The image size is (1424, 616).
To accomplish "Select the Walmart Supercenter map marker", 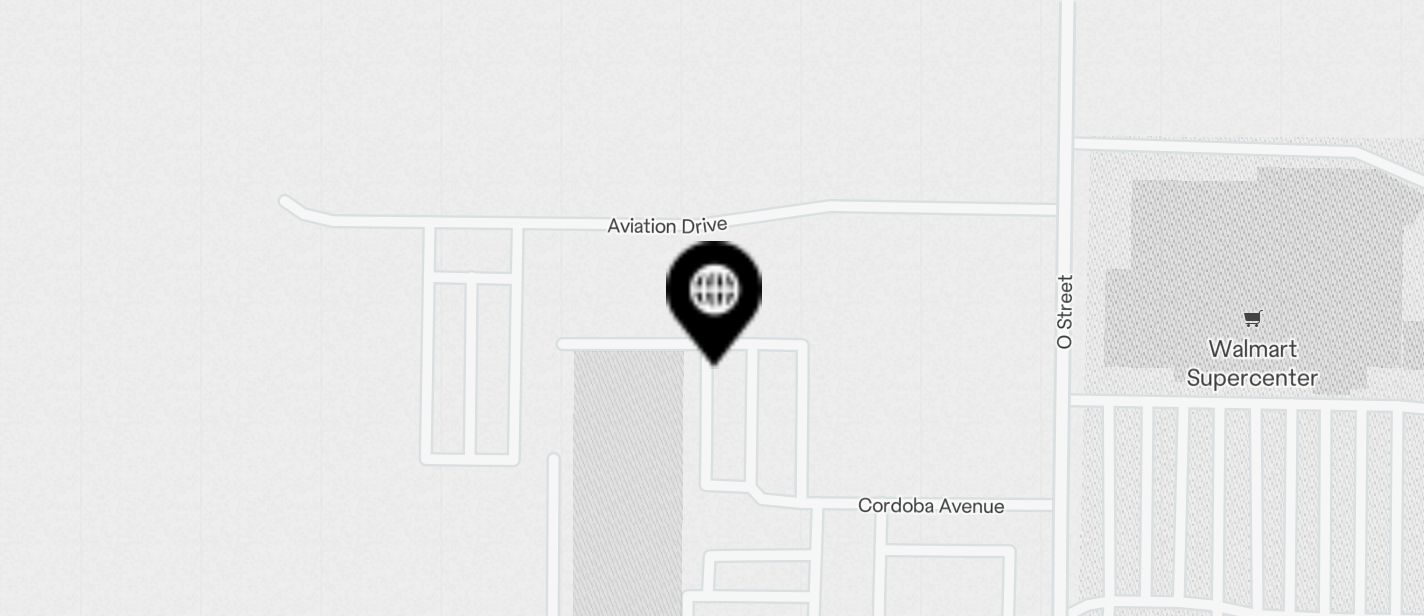I will click(x=1252, y=320).
